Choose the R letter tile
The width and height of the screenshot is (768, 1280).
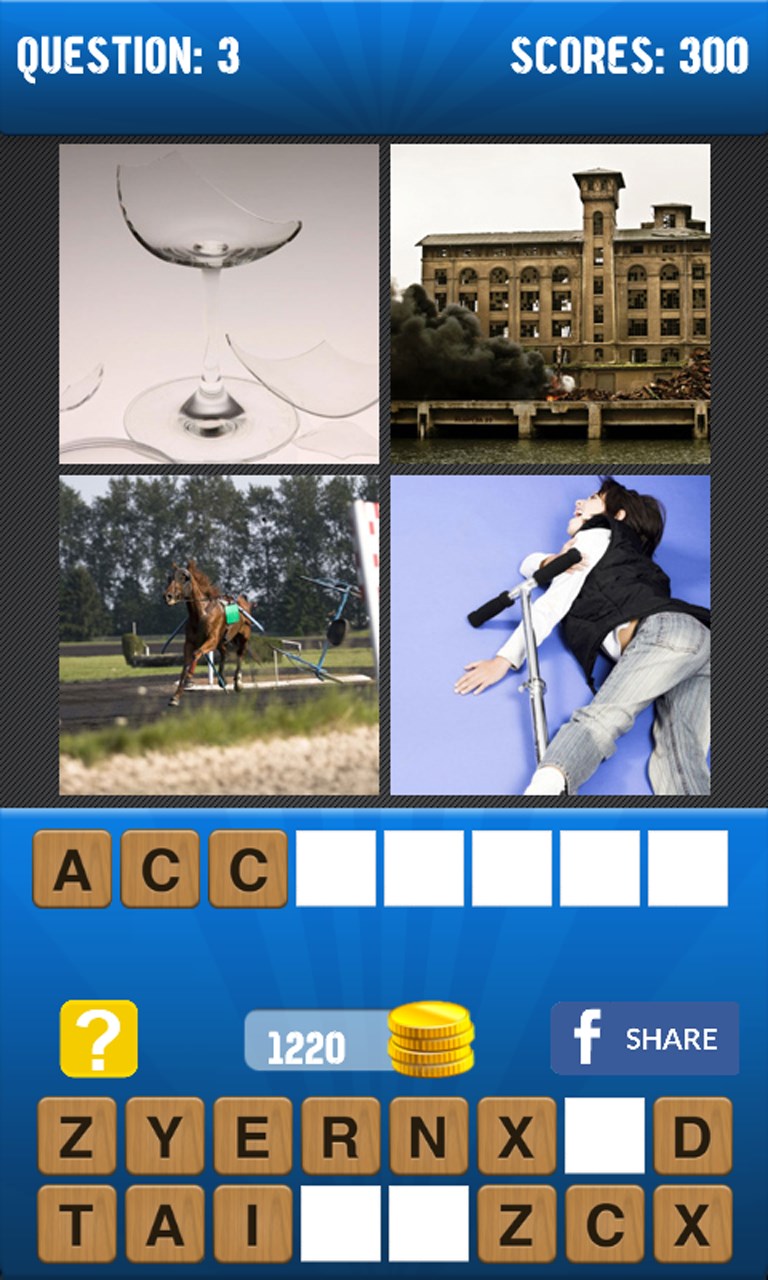[x=341, y=1135]
